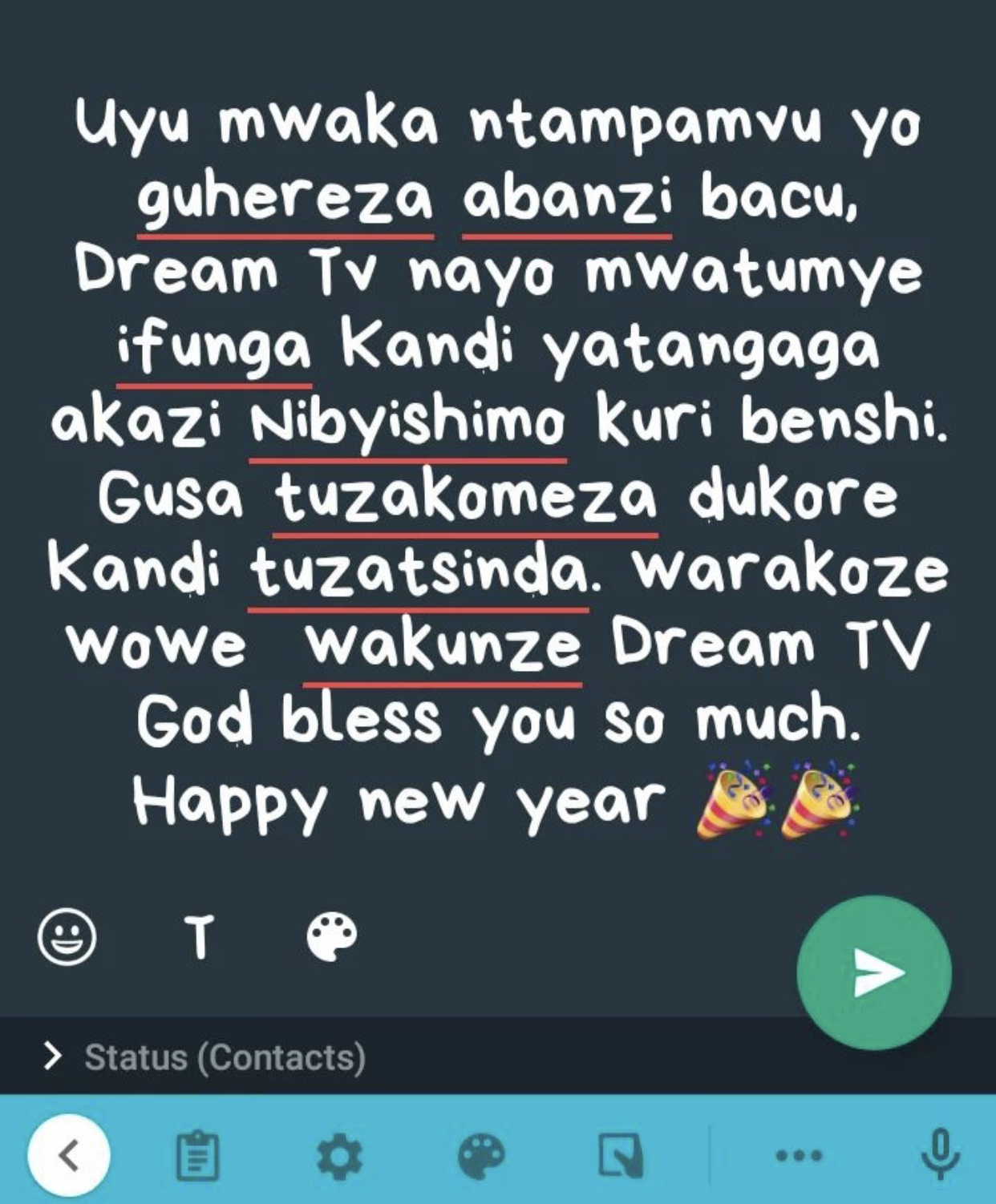
Task: Open the keyboard clipboard
Action: (196, 1156)
